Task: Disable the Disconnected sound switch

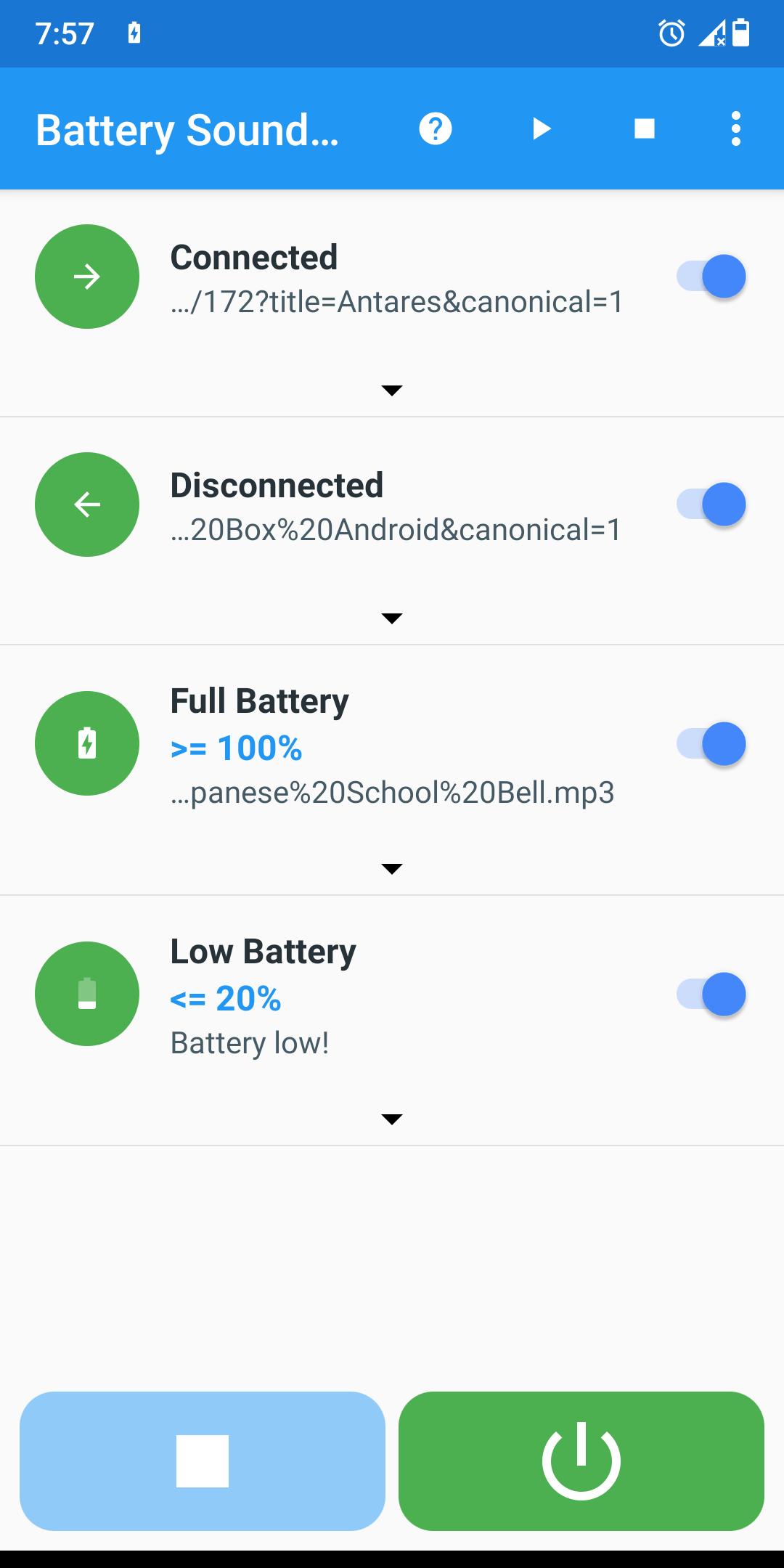Action: 711,505
